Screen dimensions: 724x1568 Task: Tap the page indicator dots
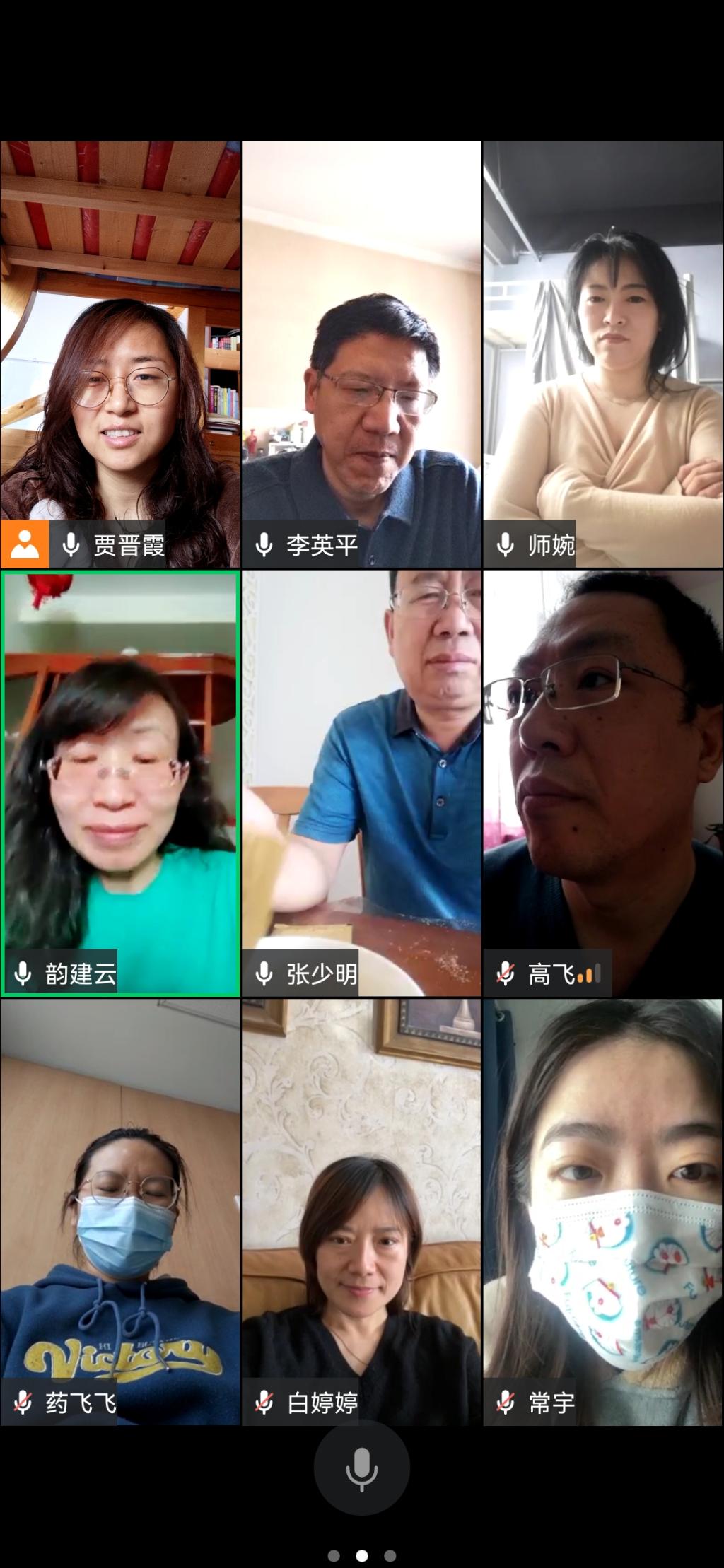click(x=361, y=1555)
